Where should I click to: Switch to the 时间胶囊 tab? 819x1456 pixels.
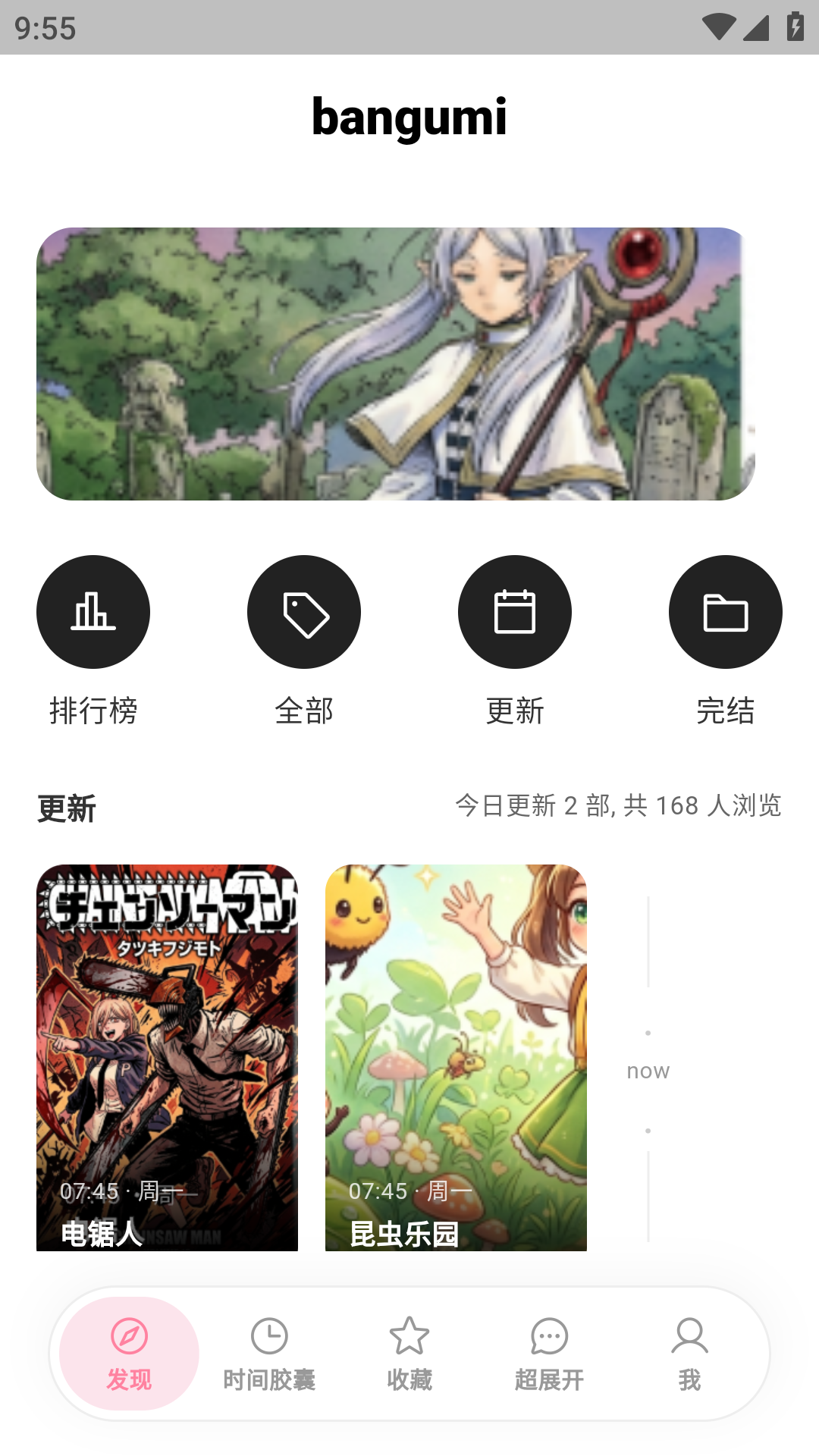click(x=270, y=1354)
